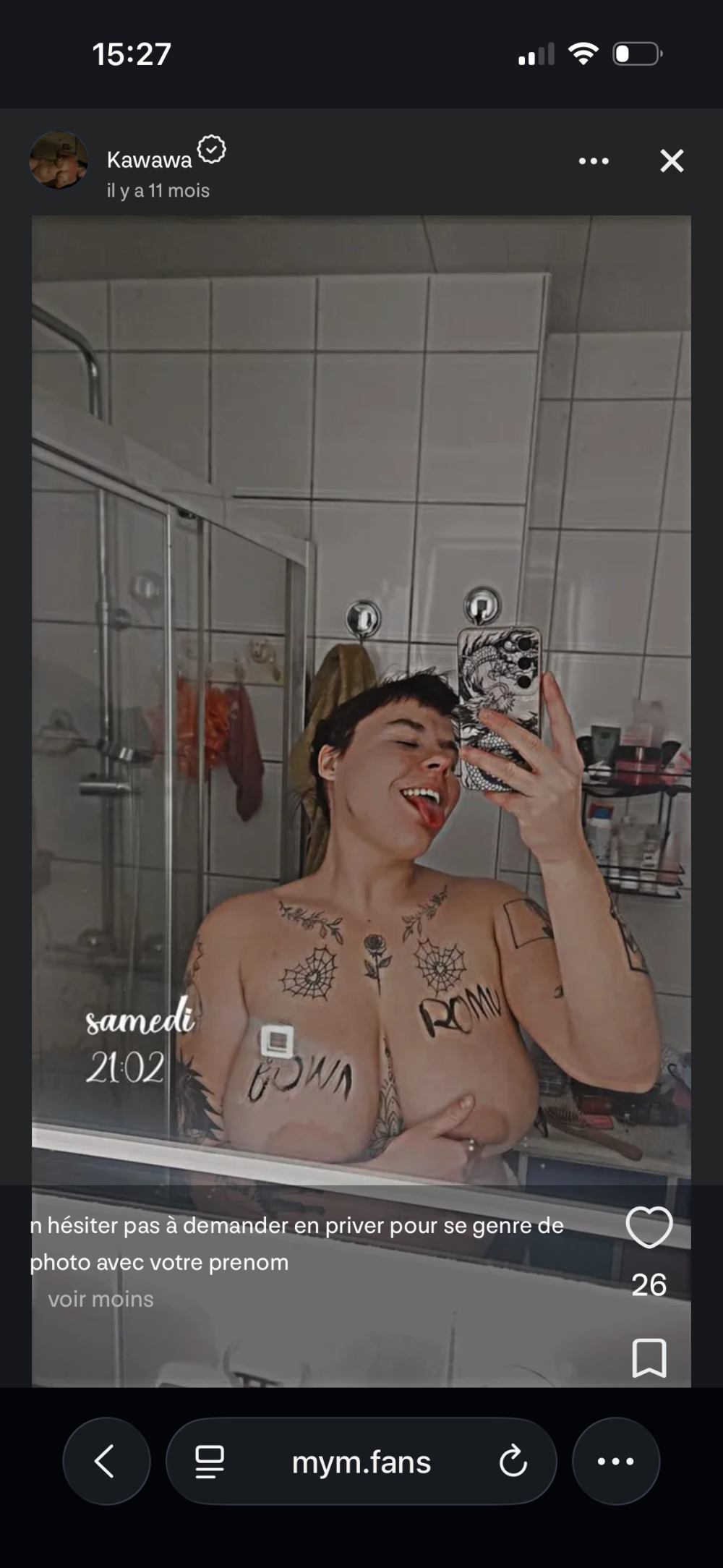This screenshot has height=1568, width=723.
Task: Open the browser more options menu
Action: click(616, 1462)
